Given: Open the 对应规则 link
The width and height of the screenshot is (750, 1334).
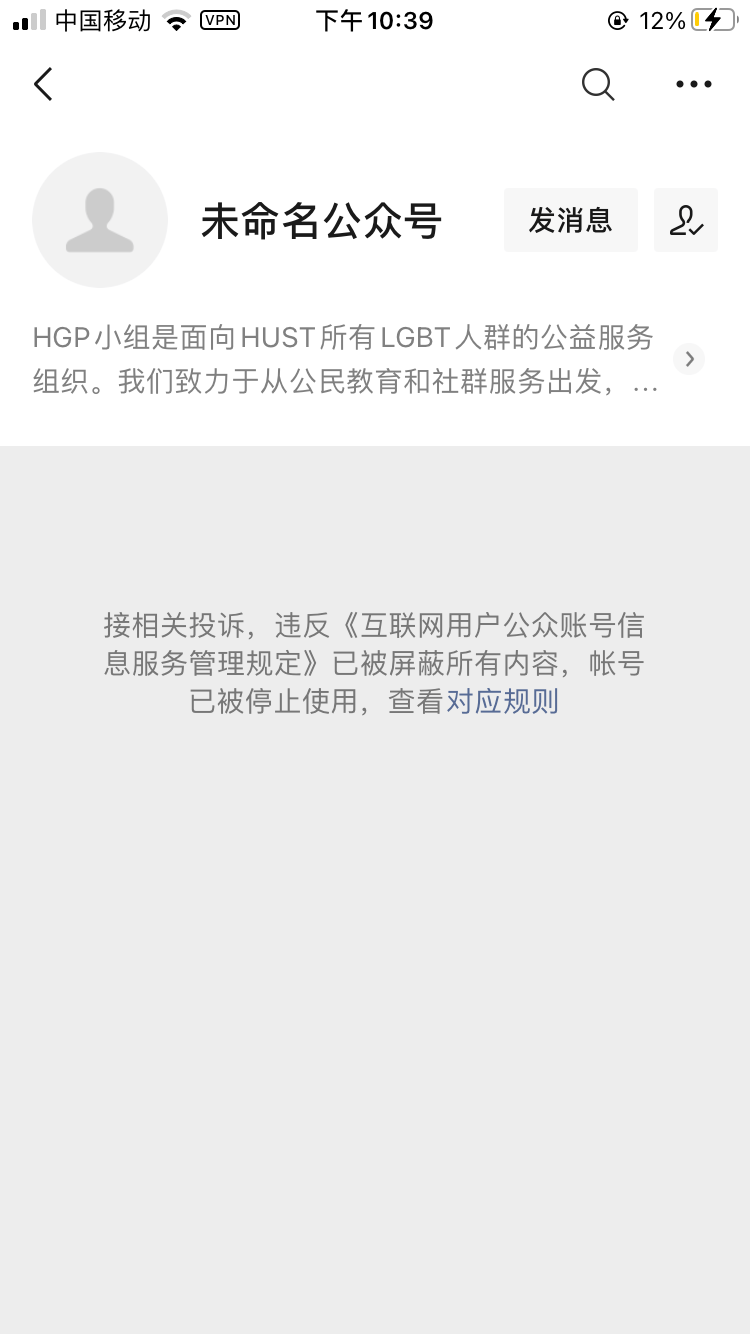Looking at the screenshot, I should pos(502,701).
